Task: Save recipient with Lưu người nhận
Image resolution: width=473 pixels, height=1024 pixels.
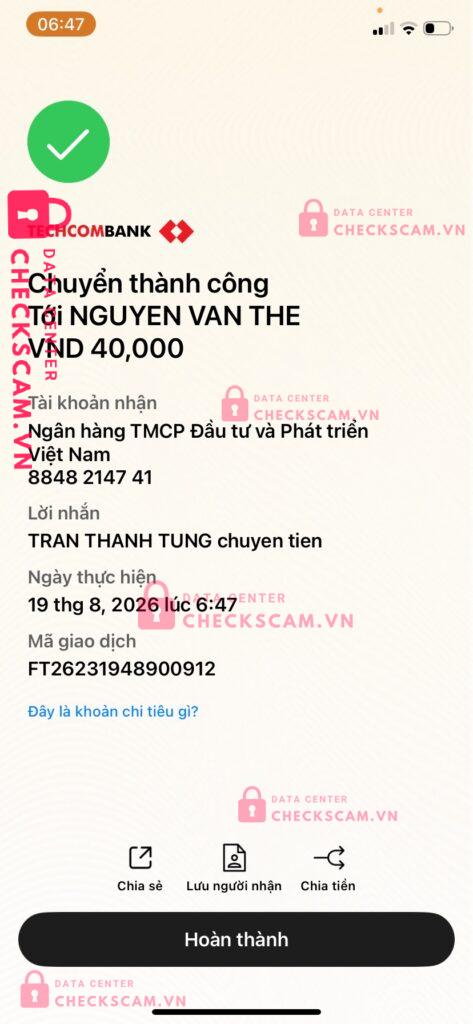Action: (234, 868)
